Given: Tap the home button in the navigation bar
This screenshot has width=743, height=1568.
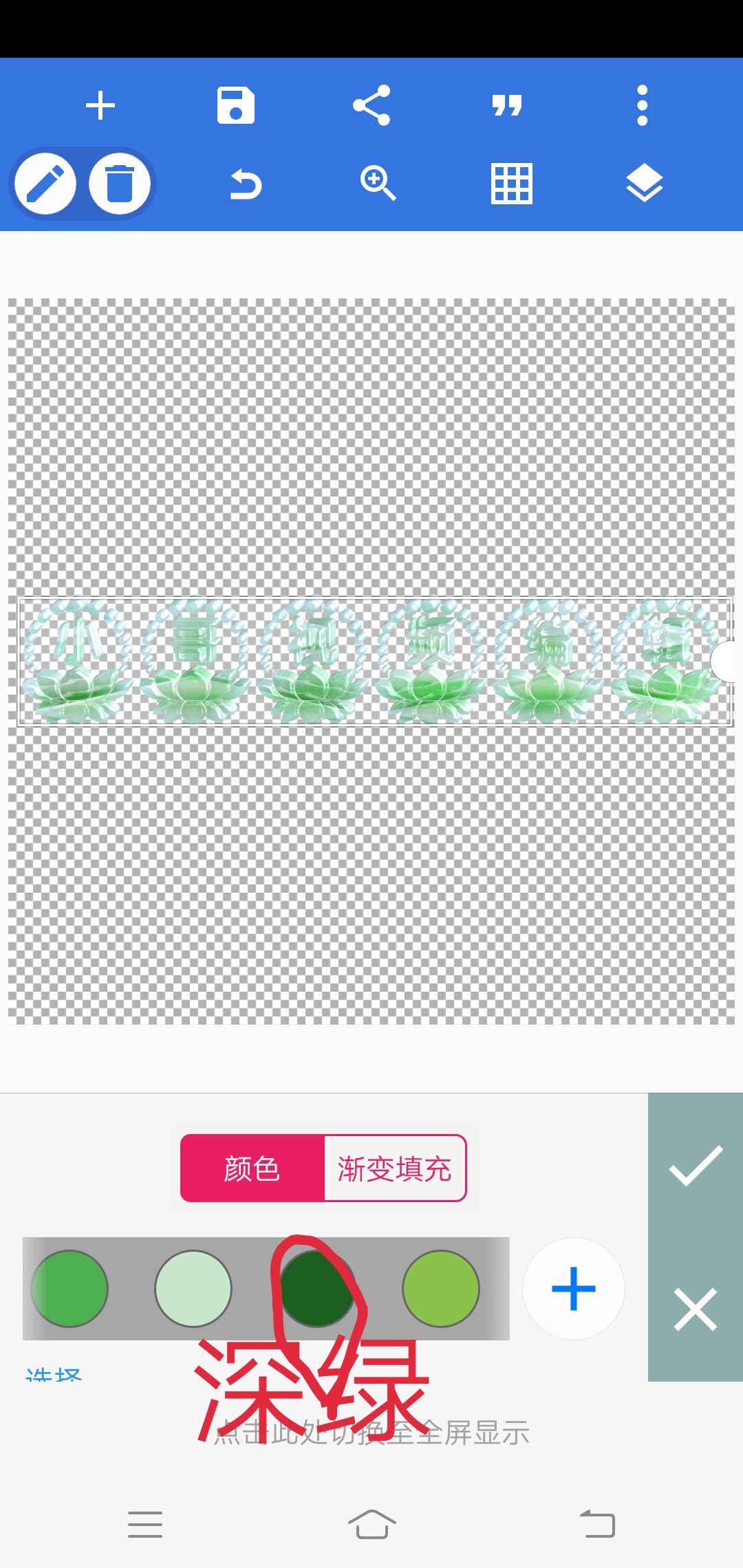Looking at the screenshot, I should 371,1523.
